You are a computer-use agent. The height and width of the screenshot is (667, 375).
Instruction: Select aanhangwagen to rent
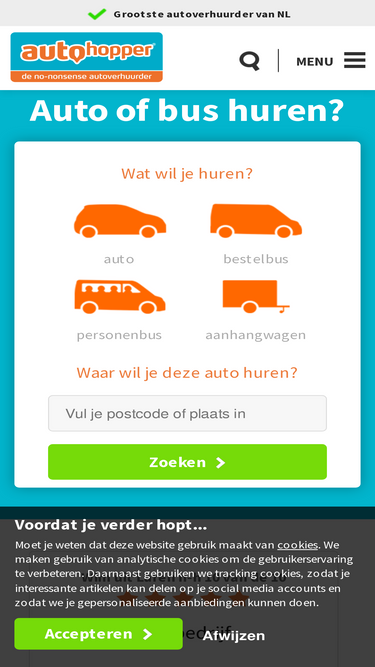point(256,310)
